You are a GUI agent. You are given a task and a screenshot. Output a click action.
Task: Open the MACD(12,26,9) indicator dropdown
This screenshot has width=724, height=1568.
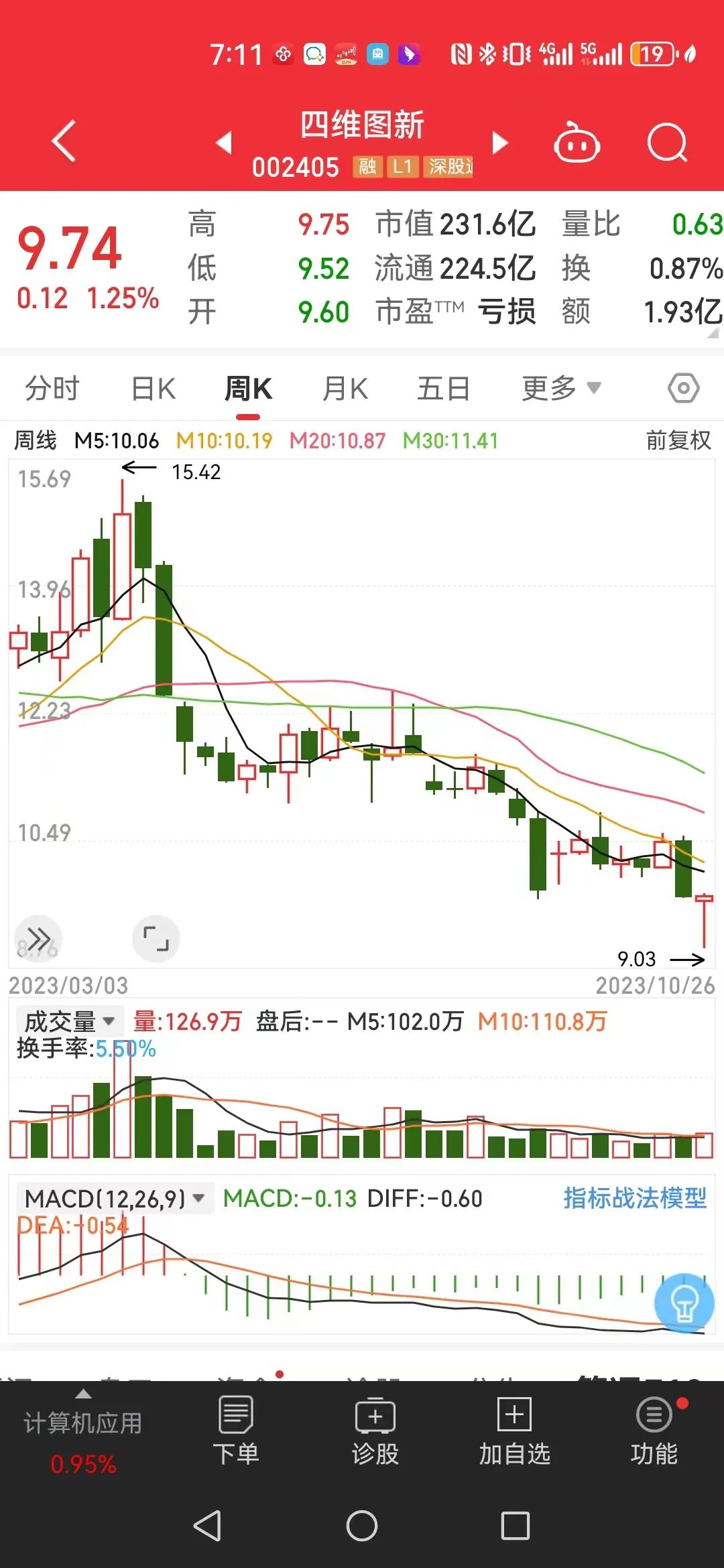point(114,1198)
